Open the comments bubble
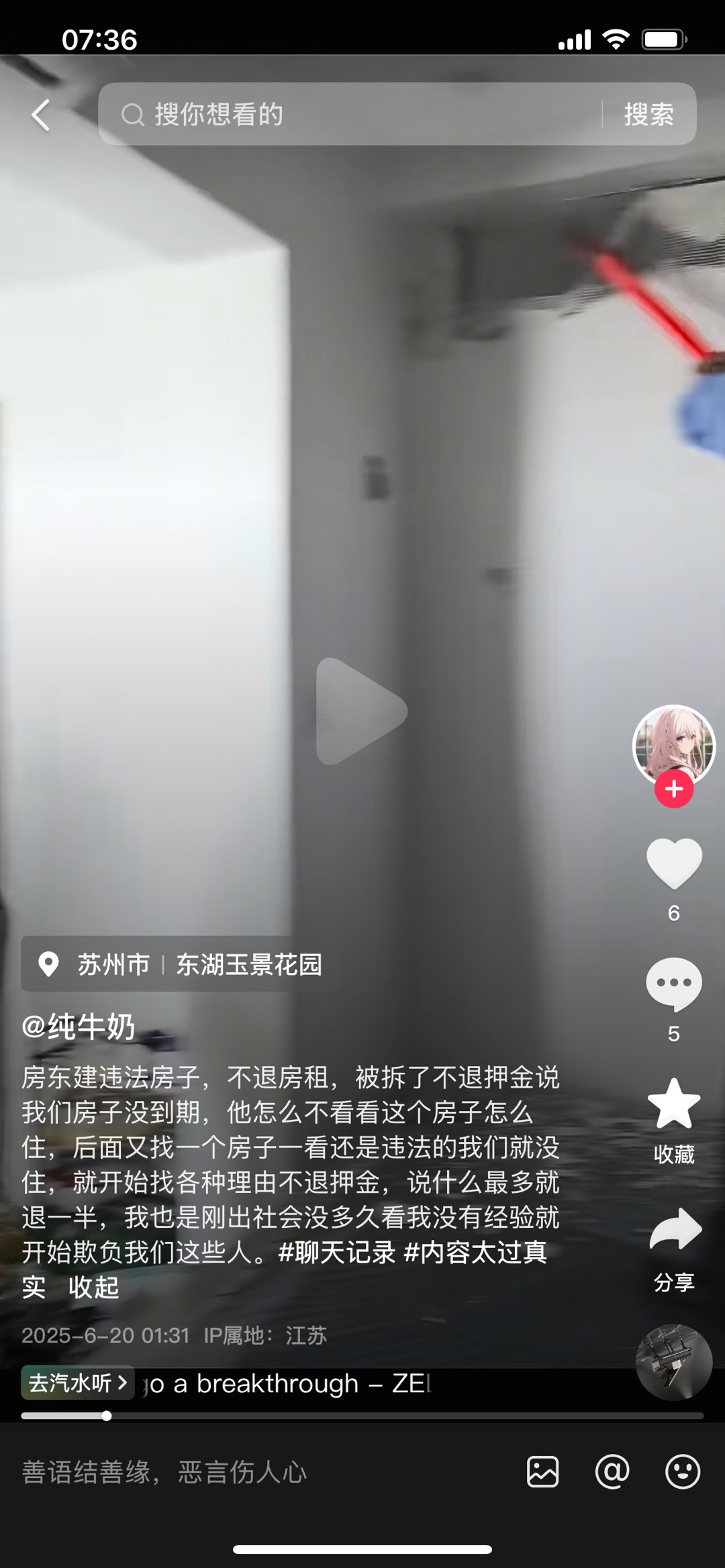Image resolution: width=725 pixels, height=1568 pixels. click(674, 984)
